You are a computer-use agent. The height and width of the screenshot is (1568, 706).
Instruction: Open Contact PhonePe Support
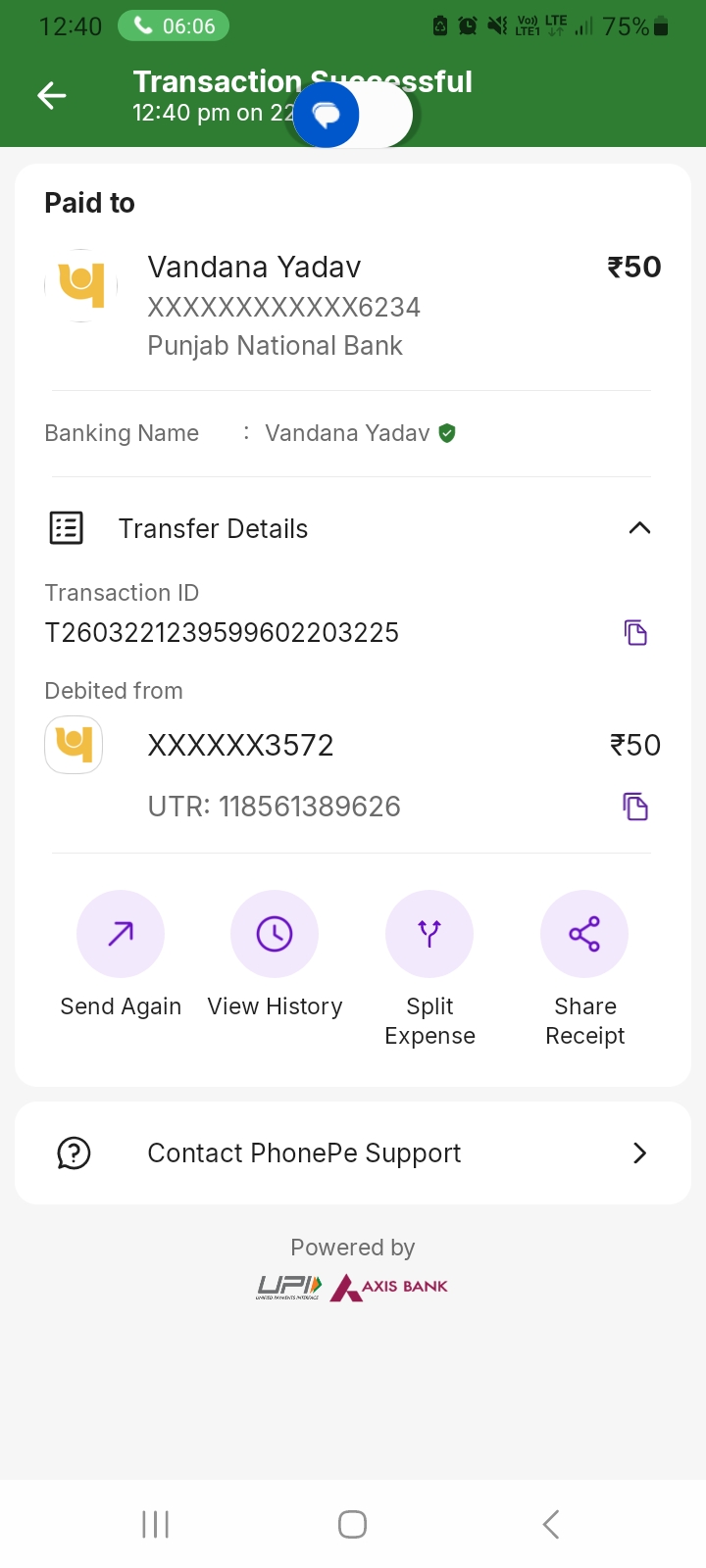pyautogui.click(x=353, y=1152)
